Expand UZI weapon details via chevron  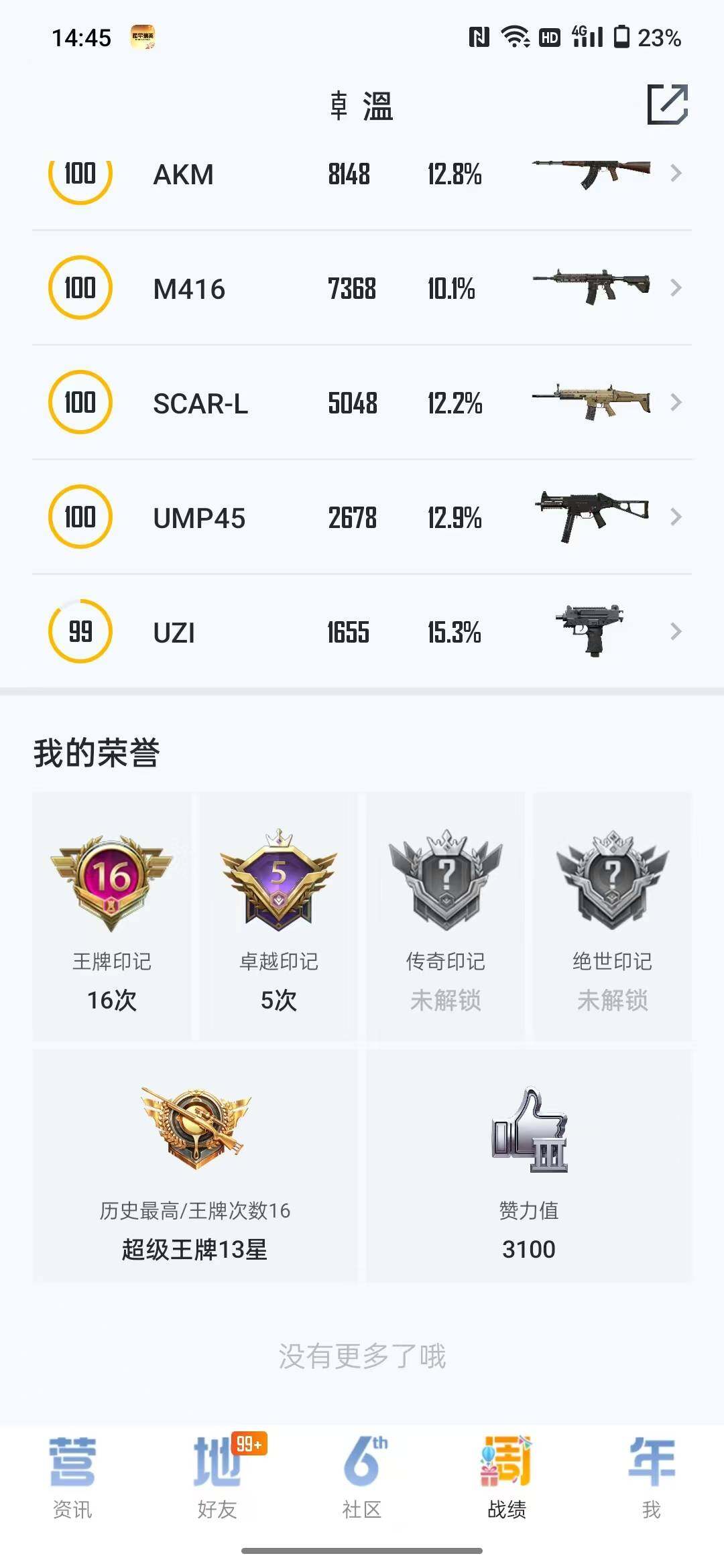coord(676,632)
